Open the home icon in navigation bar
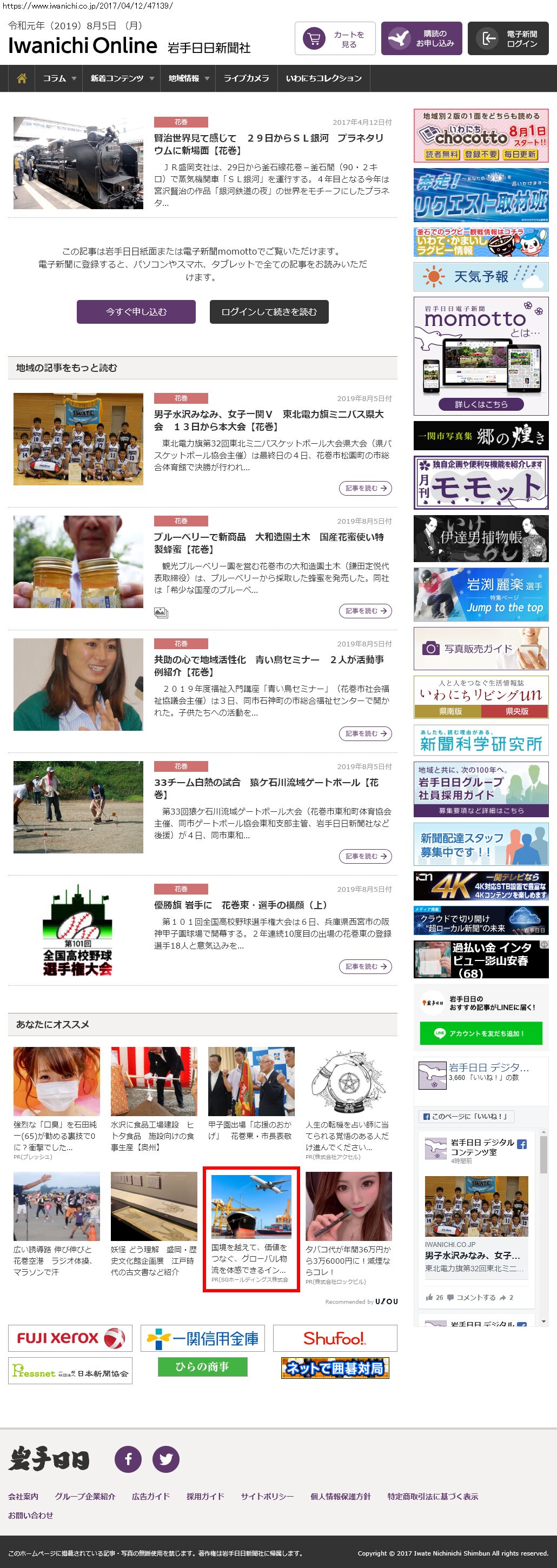This screenshot has height=1568, width=557. click(22, 78)
